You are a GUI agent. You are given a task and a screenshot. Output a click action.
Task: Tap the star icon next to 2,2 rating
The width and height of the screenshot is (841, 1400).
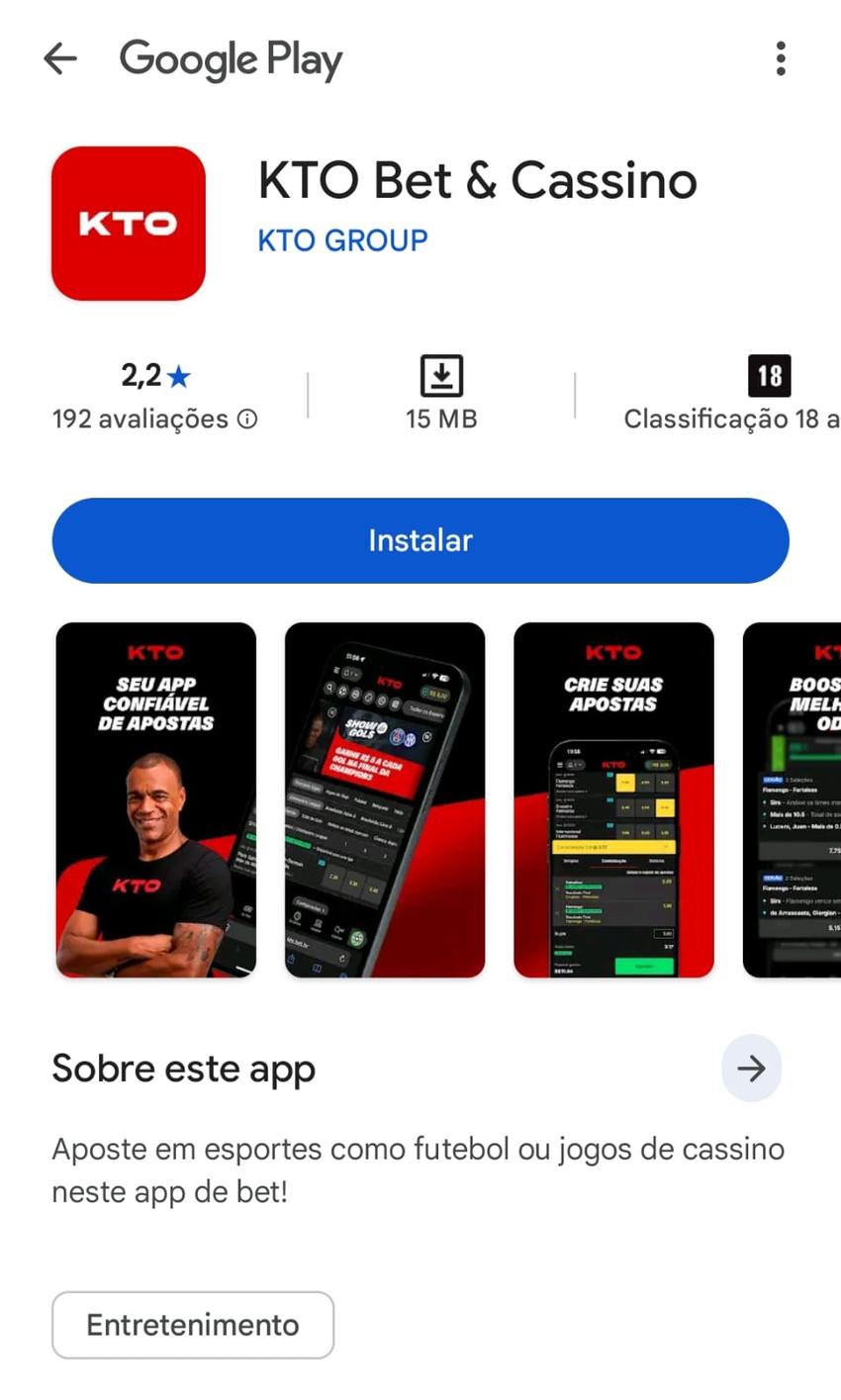(178, 375)
